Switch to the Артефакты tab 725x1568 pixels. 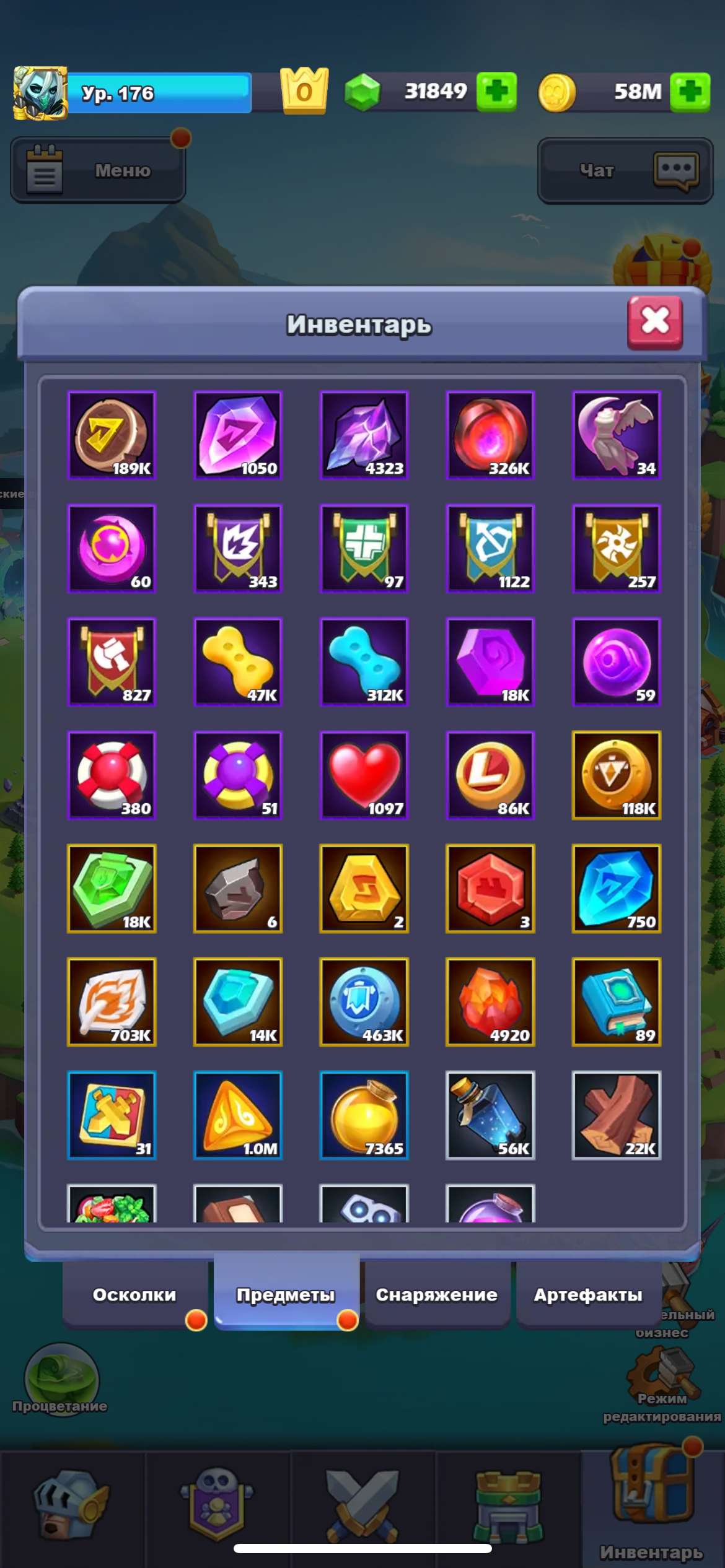(x=588, y=1295)
